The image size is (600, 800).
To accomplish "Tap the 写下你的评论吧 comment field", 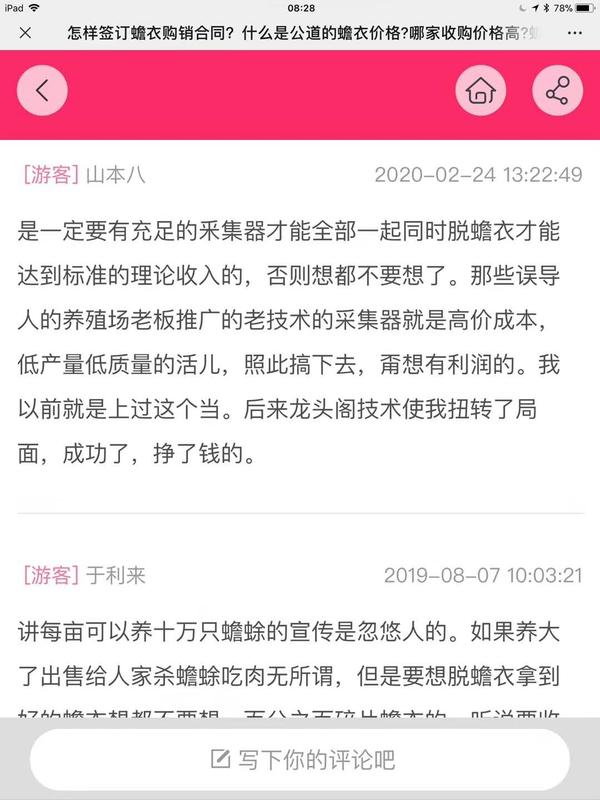I will coord(300,760).
